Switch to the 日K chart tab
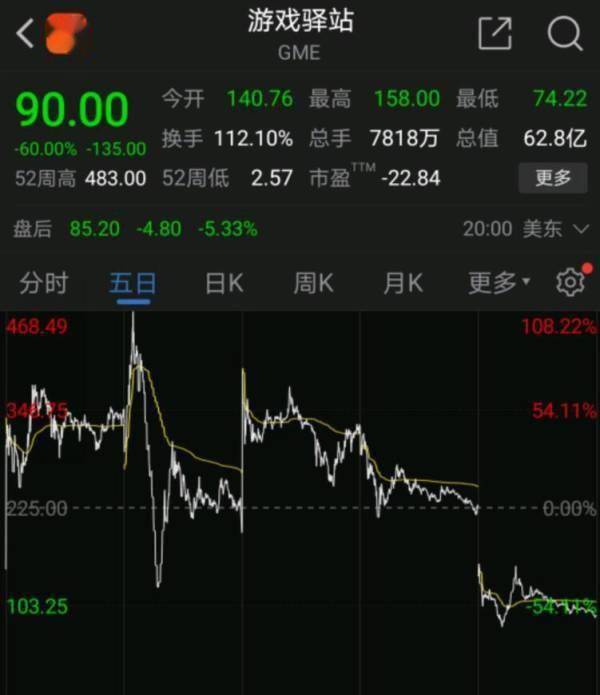 [224, 283]
